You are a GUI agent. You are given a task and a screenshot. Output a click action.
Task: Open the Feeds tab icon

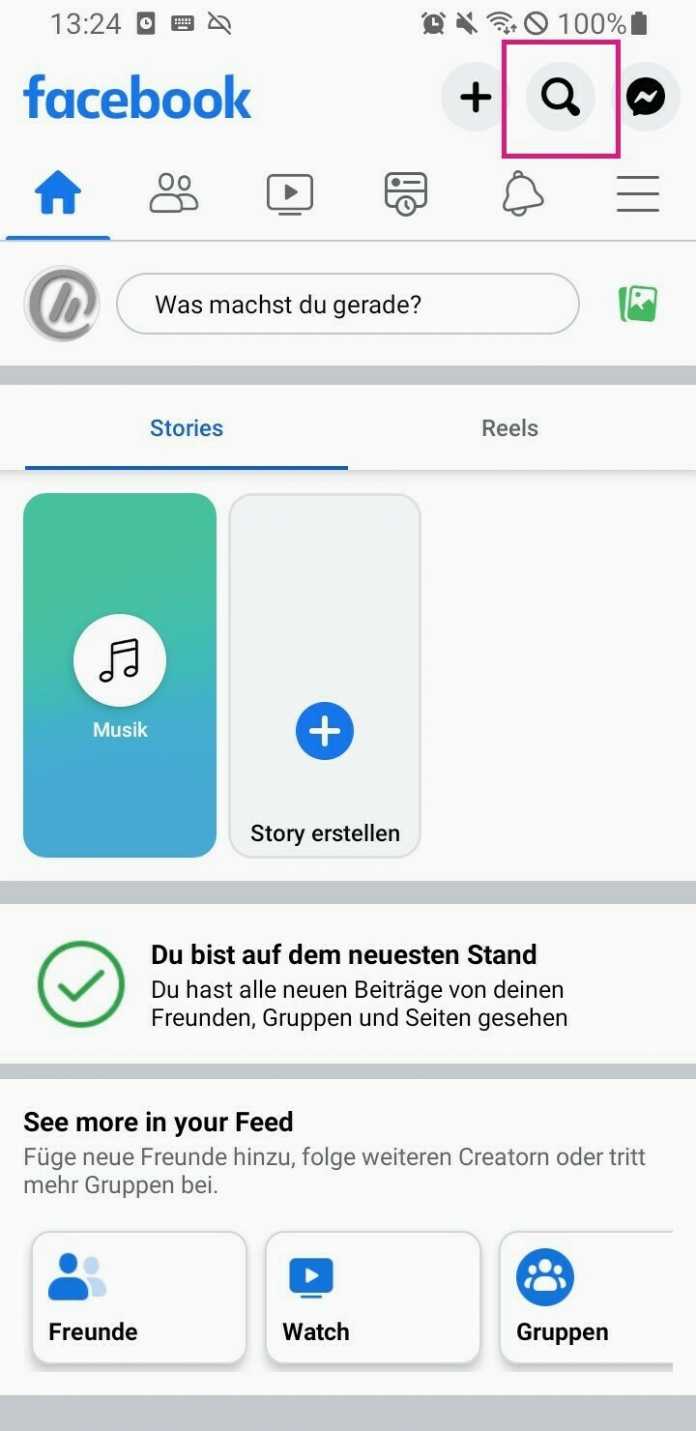[406, 192]
